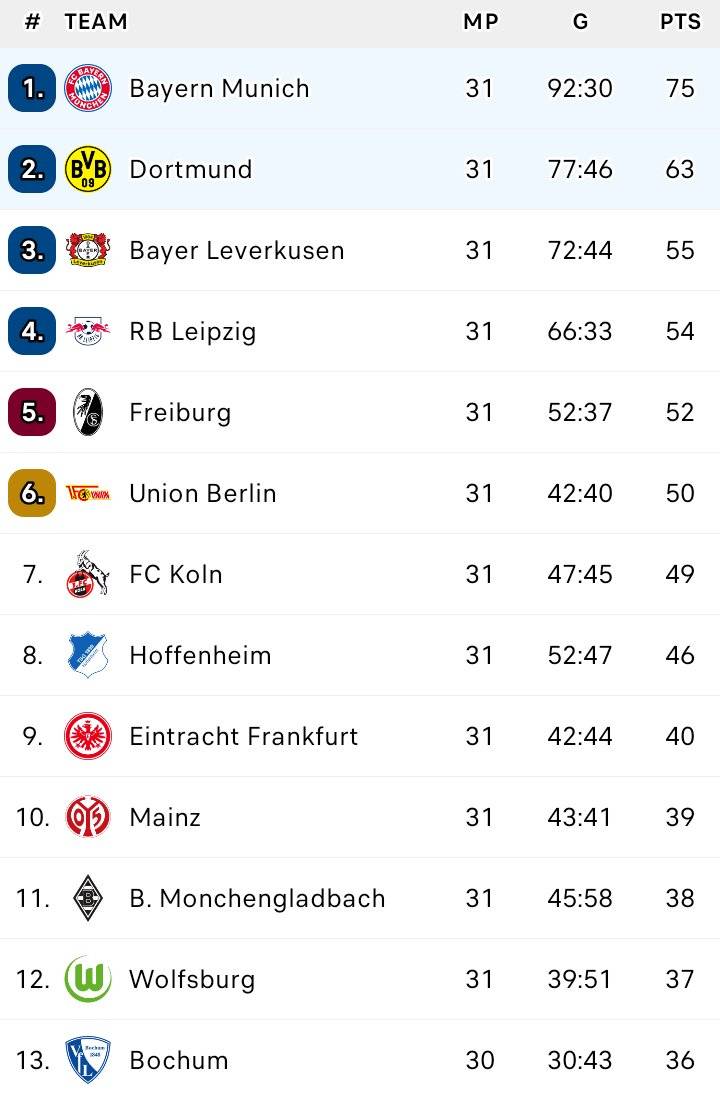
Task: Select the Wolfsburg row
Action: (192, 979)
